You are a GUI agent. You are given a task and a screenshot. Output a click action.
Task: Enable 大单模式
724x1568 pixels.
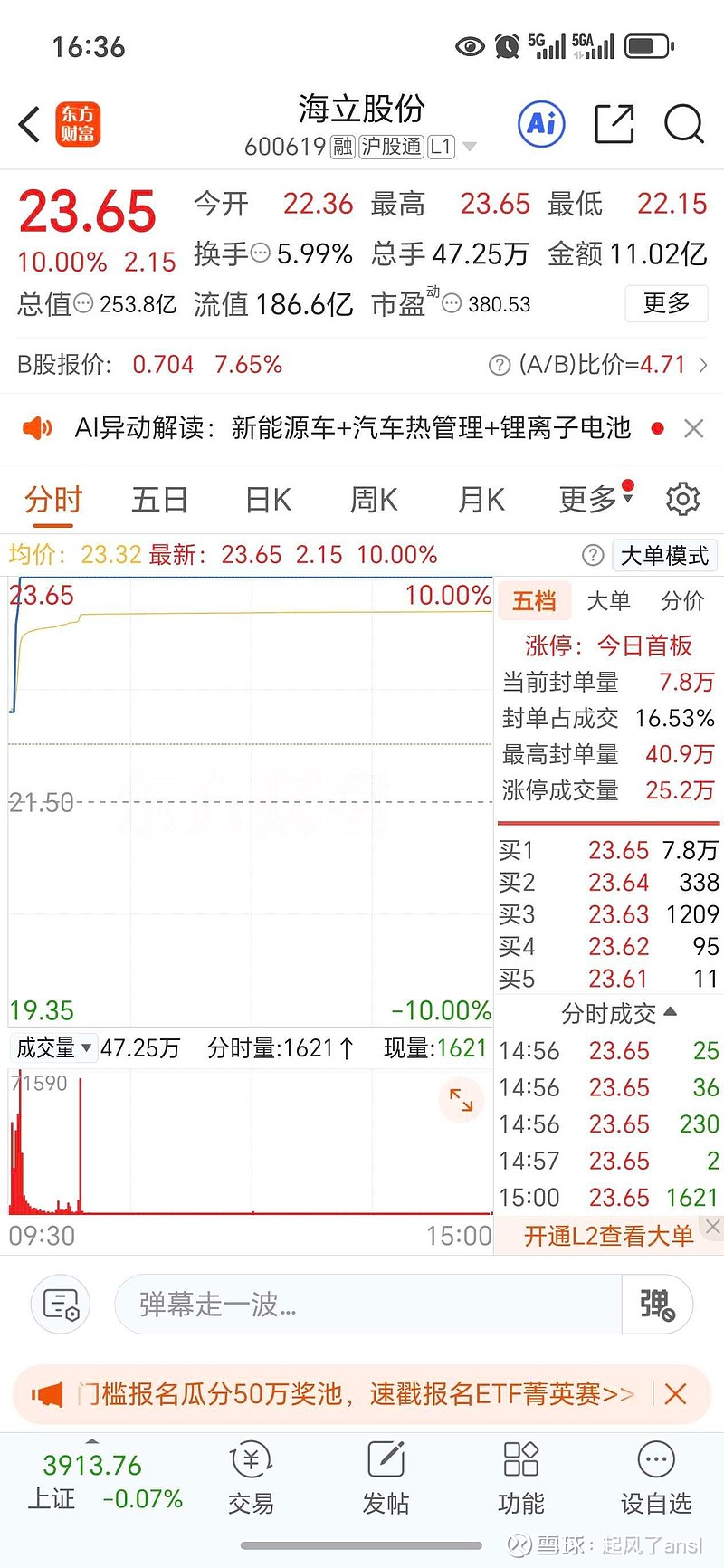664,555
